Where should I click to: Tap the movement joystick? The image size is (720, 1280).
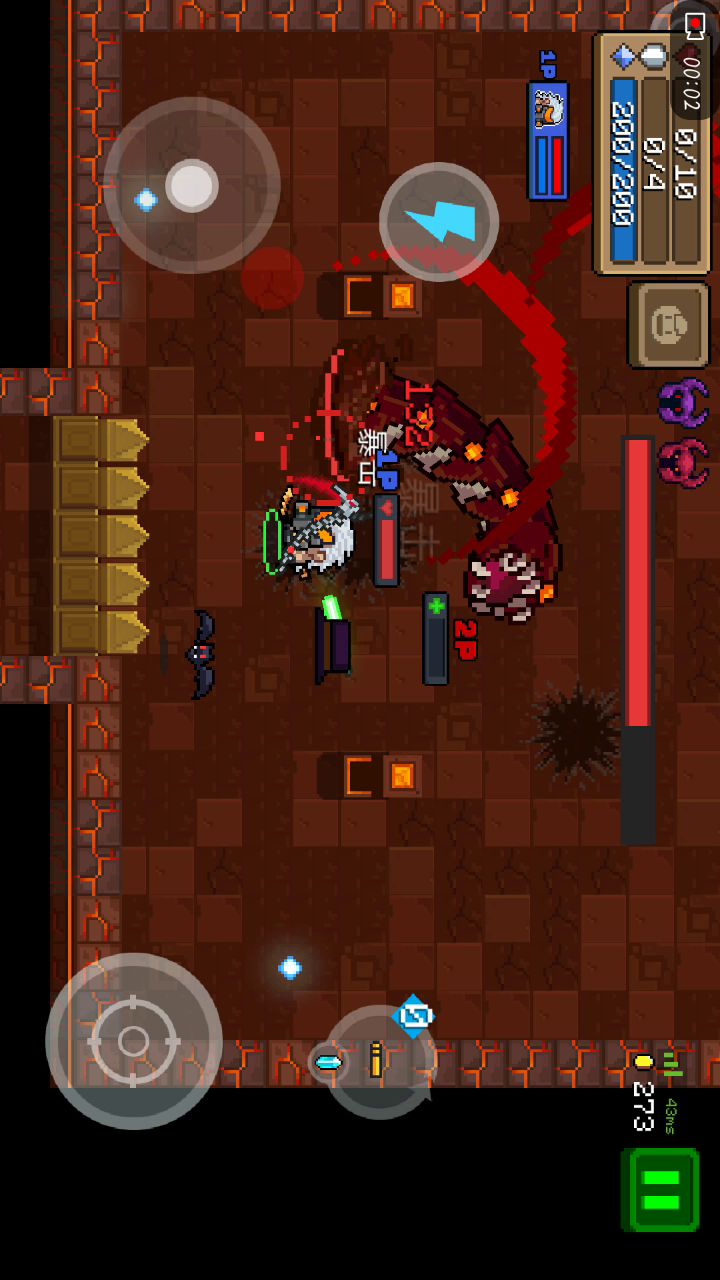(192, 186)
